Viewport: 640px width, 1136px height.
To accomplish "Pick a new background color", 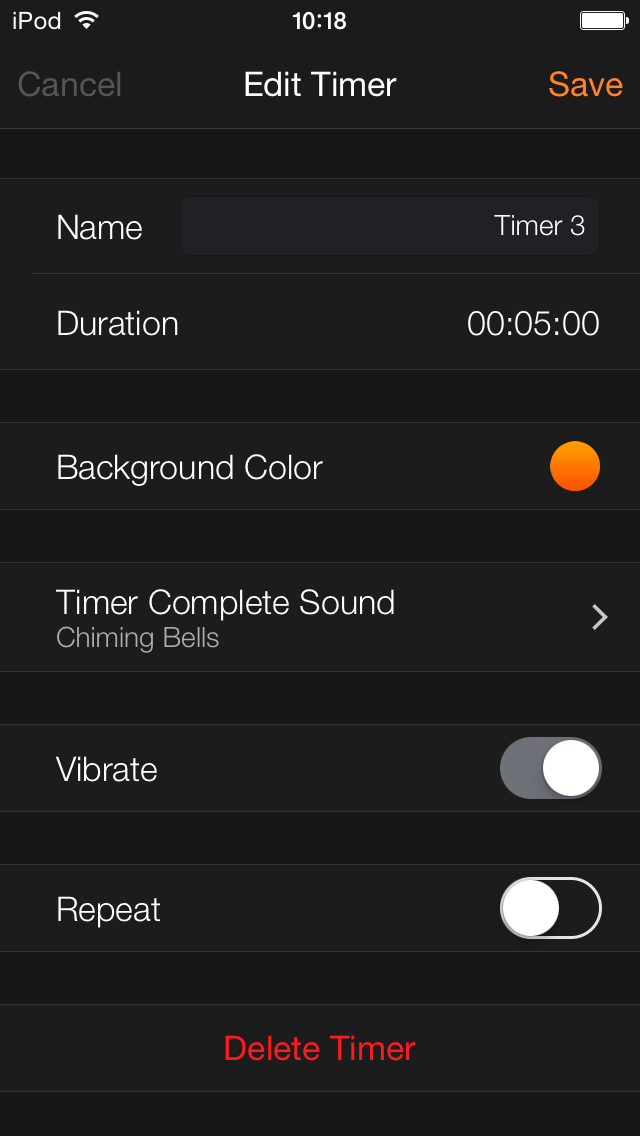I will [x=575, y=467].
